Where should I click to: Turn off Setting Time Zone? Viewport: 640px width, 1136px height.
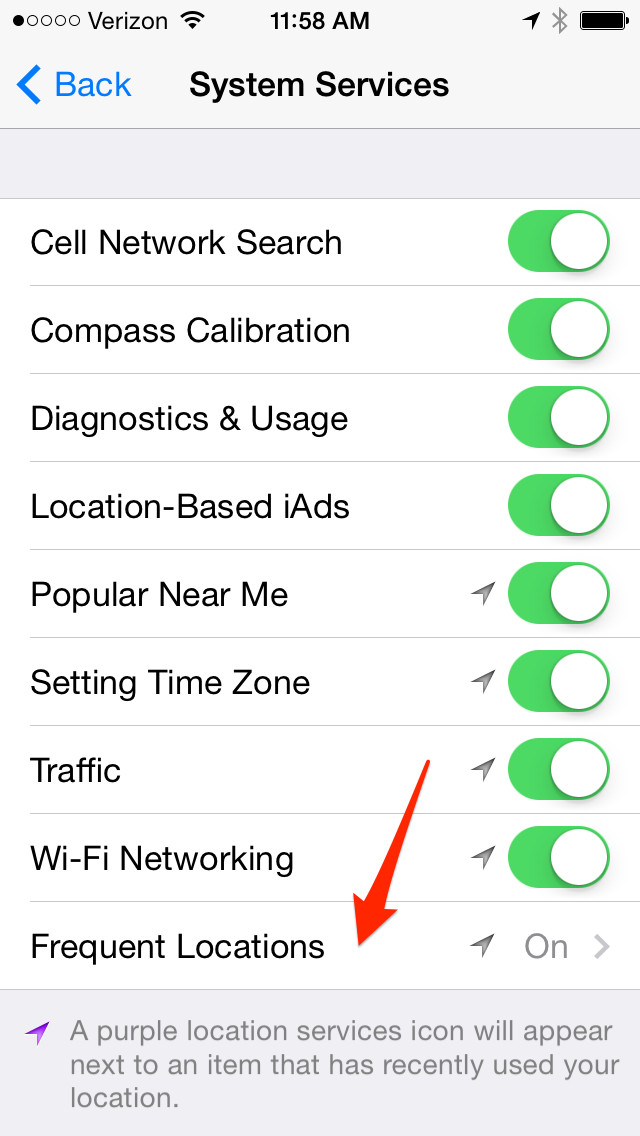pyautogui.click(x=558, y=682)
